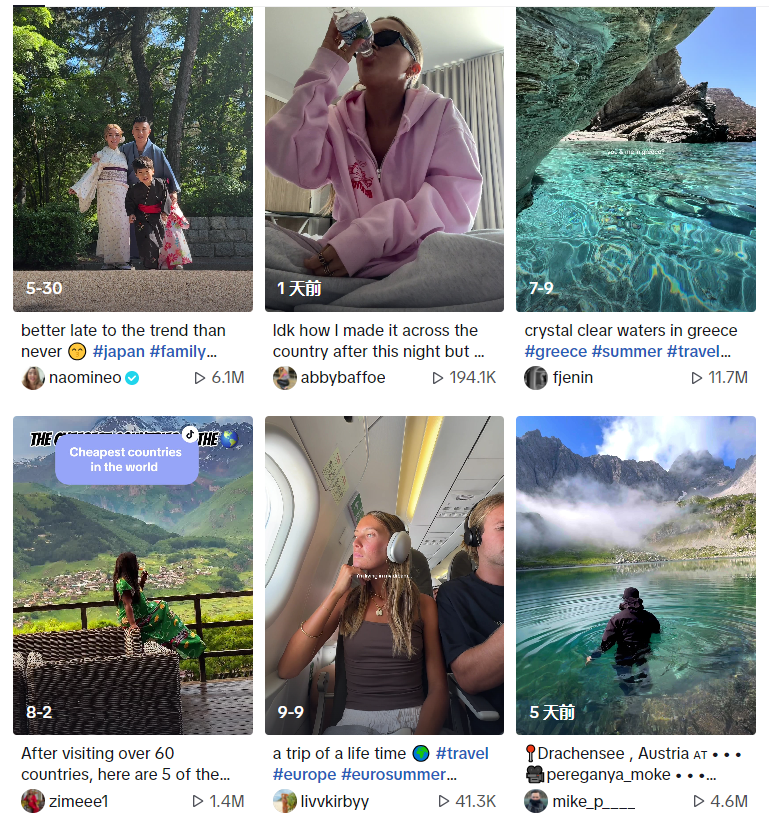Image resolution: width=774 pixels, height=816 pixels.
Task: Open the #greece hashtag
Action: click(556, 352)
